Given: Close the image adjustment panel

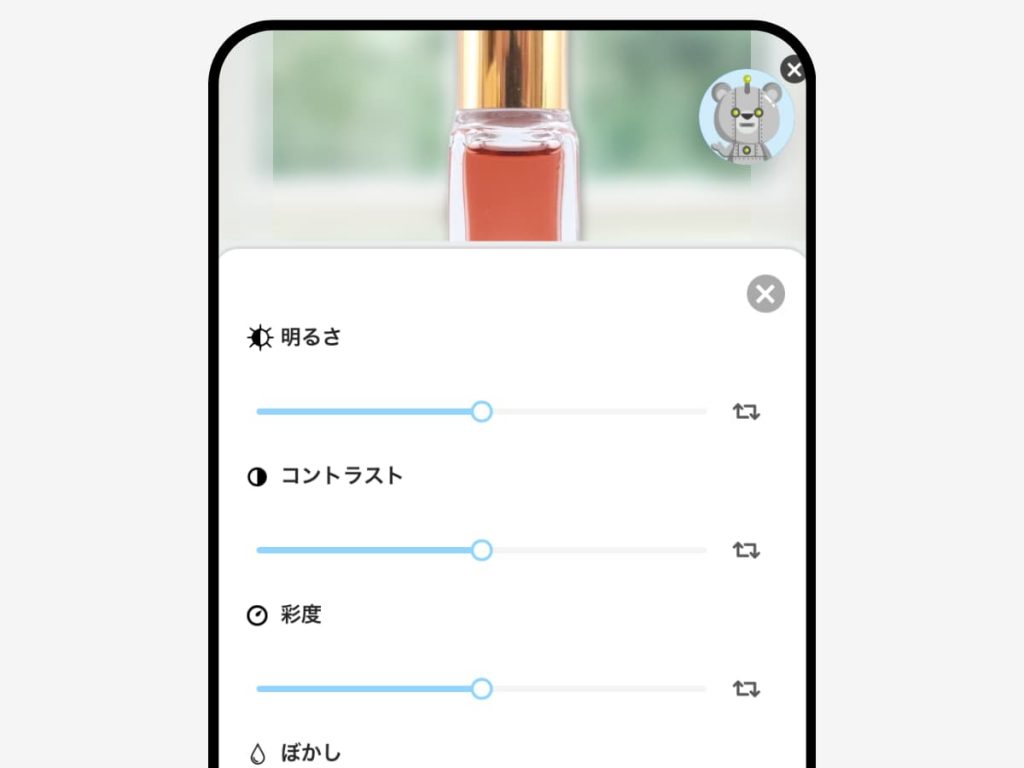Looking at the screenshot, I should [765, 294].
